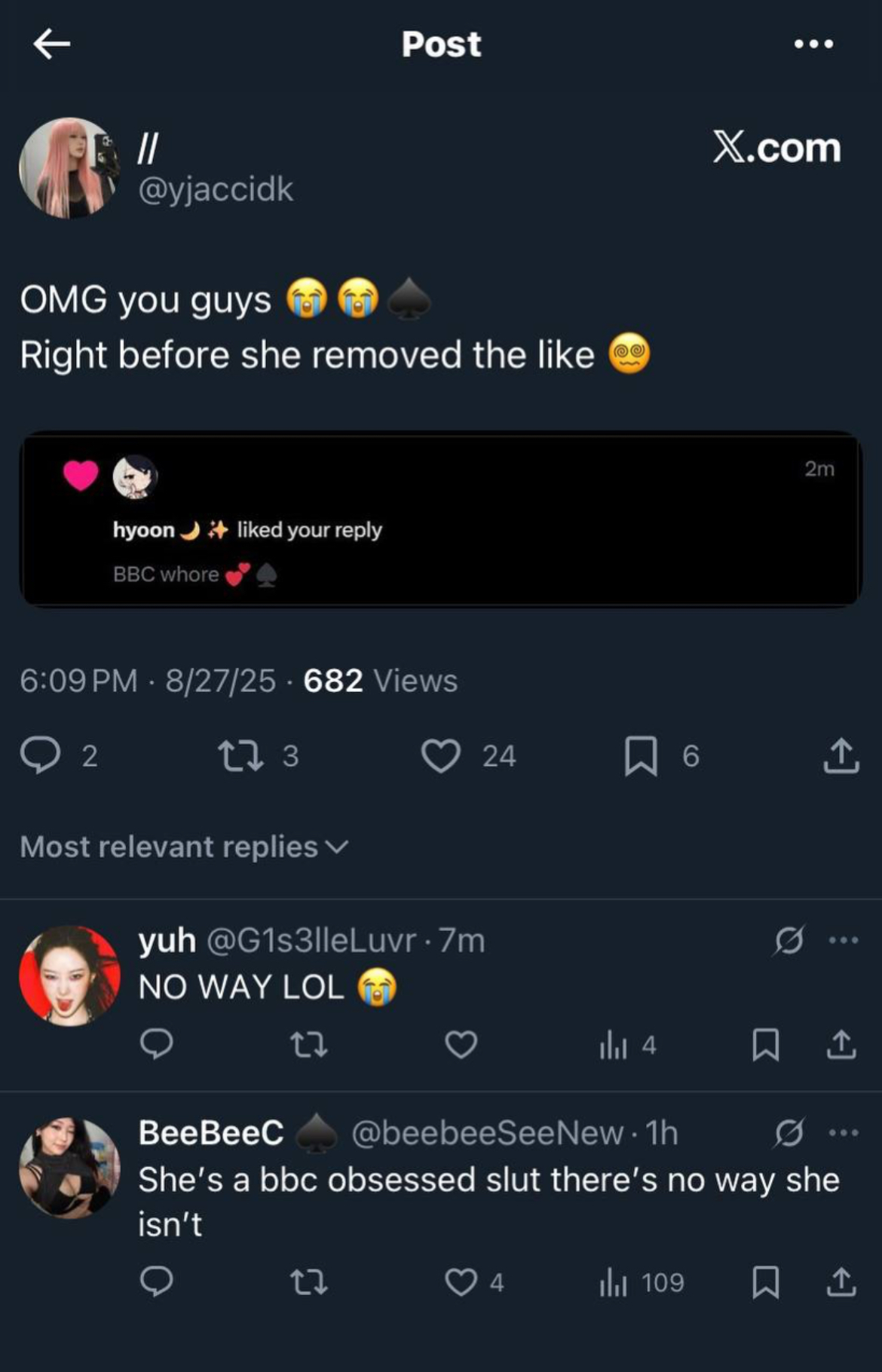Repost the main post
Viewport: 882px width, 1372px height.
(240, 755)
